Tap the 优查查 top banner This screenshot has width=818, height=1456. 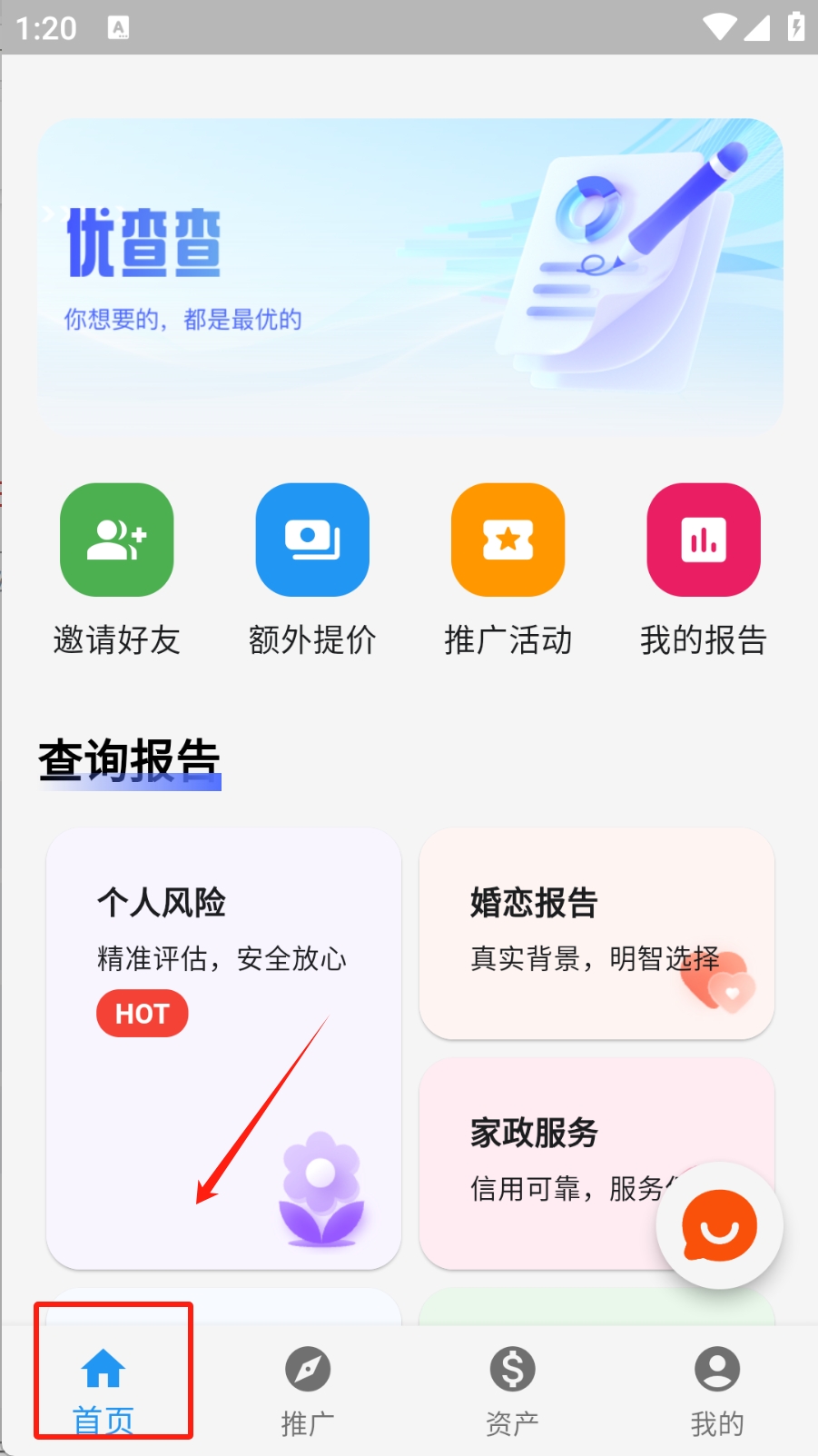(x=409, y=272)
